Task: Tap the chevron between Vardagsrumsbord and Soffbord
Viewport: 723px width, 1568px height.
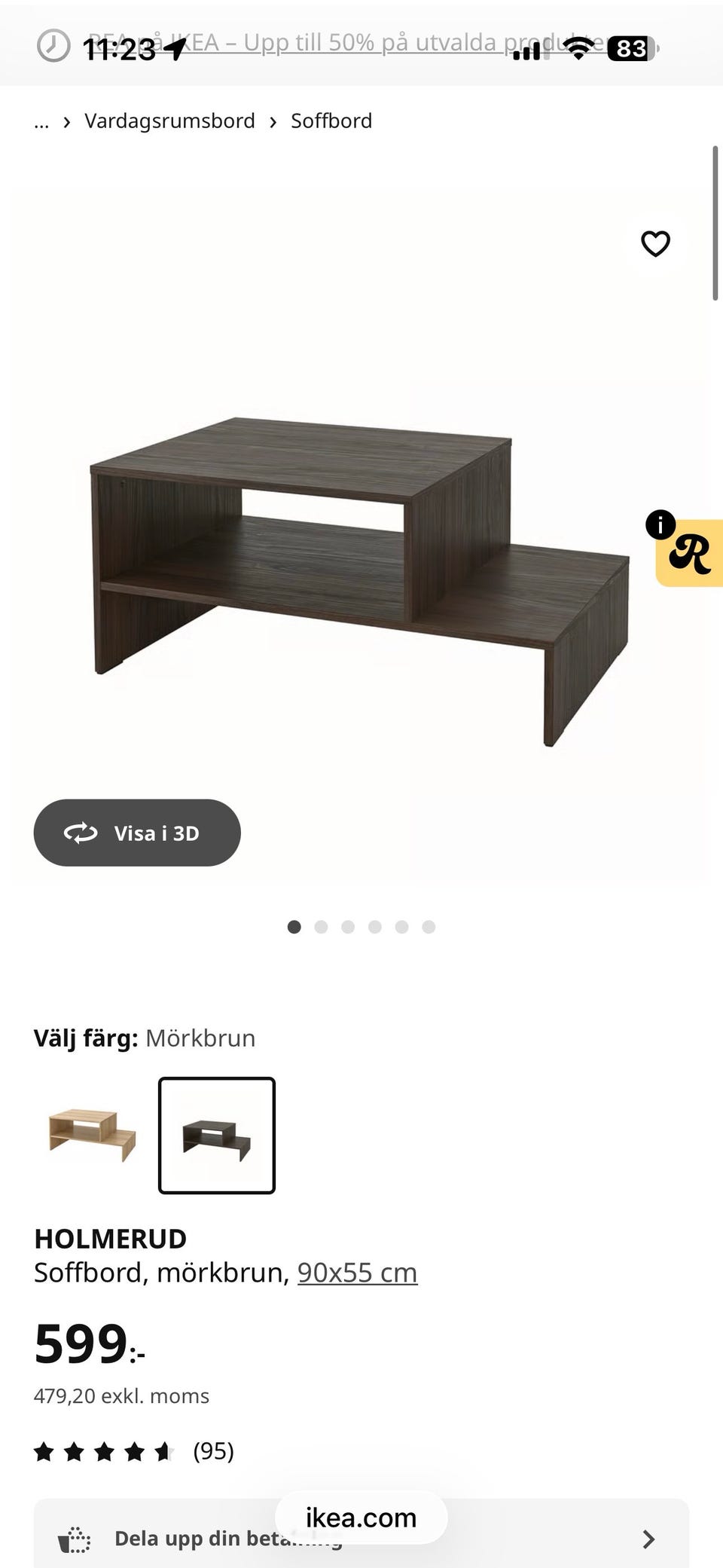Action: pos(273,121)
